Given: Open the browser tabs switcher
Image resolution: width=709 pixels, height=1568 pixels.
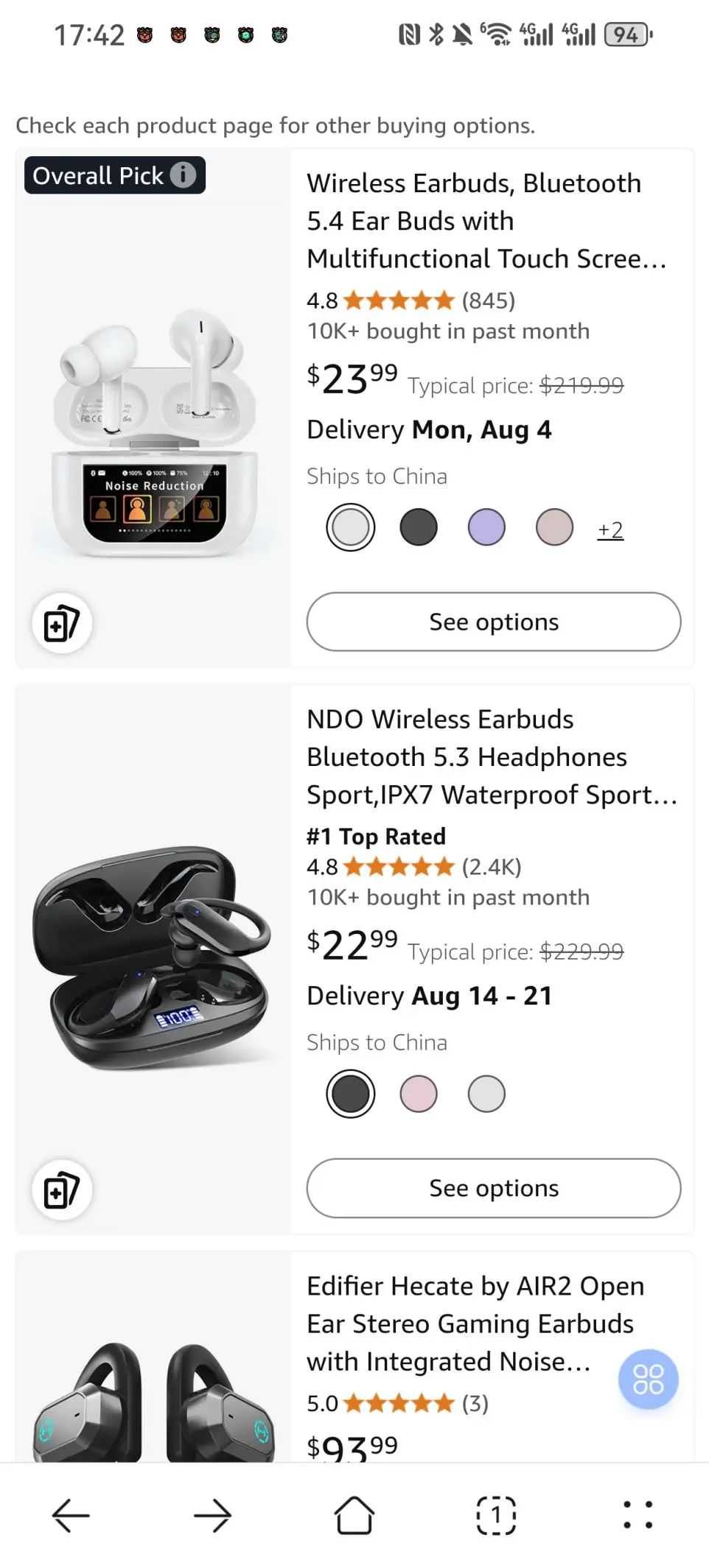Looking at the screenshot, I should point(496,1516).
